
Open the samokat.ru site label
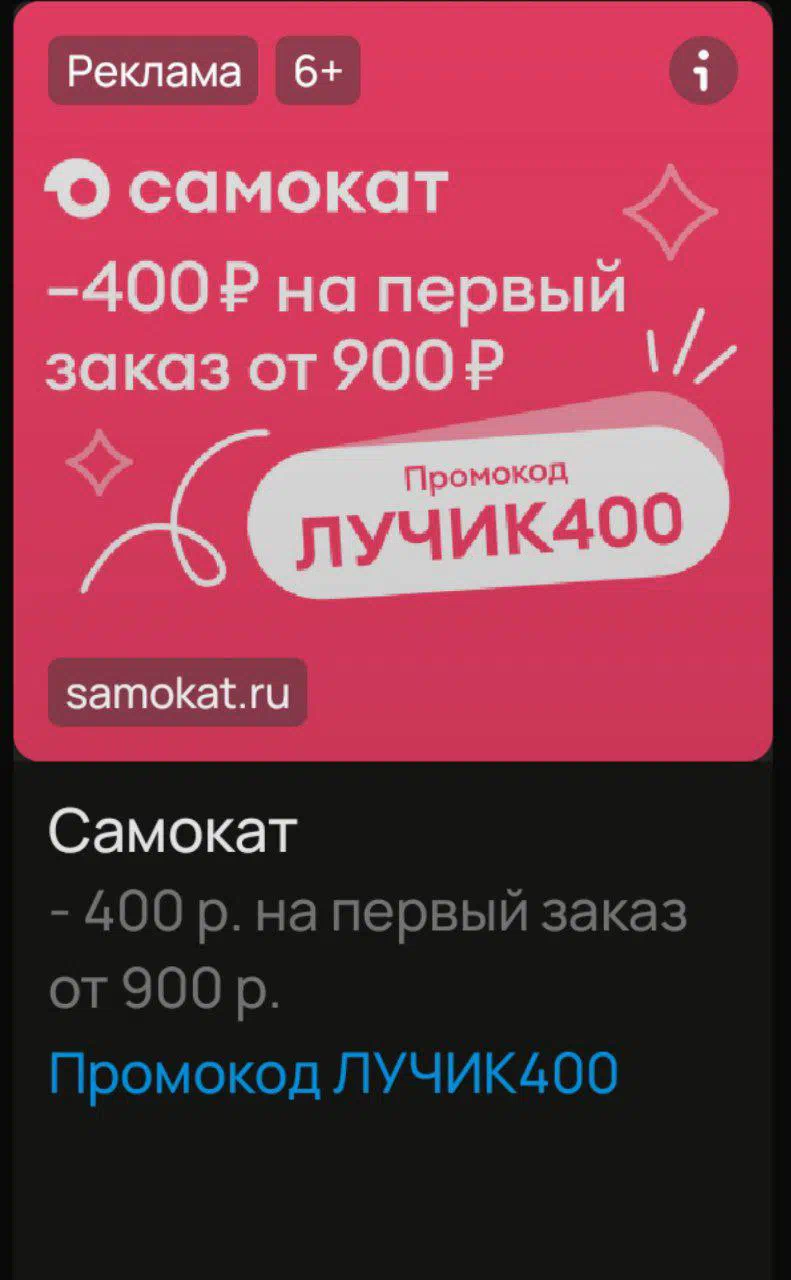click(178, 692)
